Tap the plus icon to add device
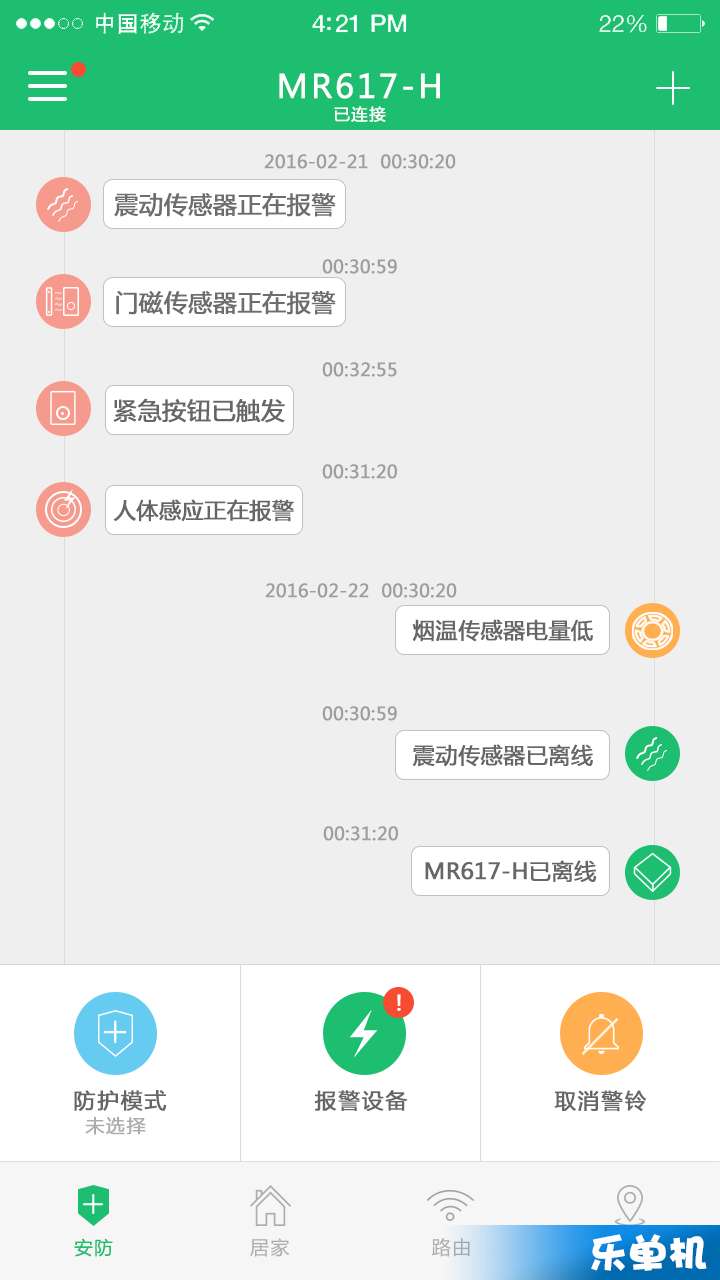The height and width of the screenshot is (1280, 720). coord(672,88)
